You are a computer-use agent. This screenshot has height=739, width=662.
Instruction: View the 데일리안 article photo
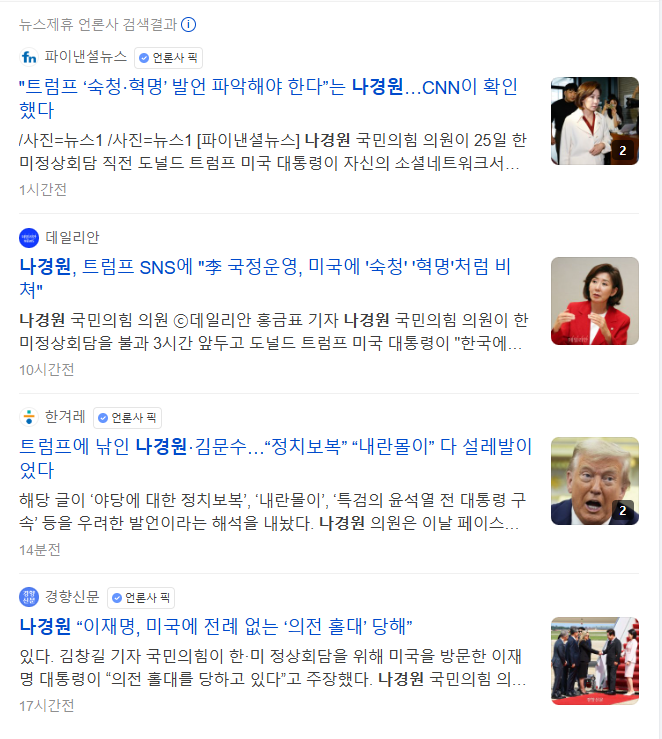tap(594, 301)
